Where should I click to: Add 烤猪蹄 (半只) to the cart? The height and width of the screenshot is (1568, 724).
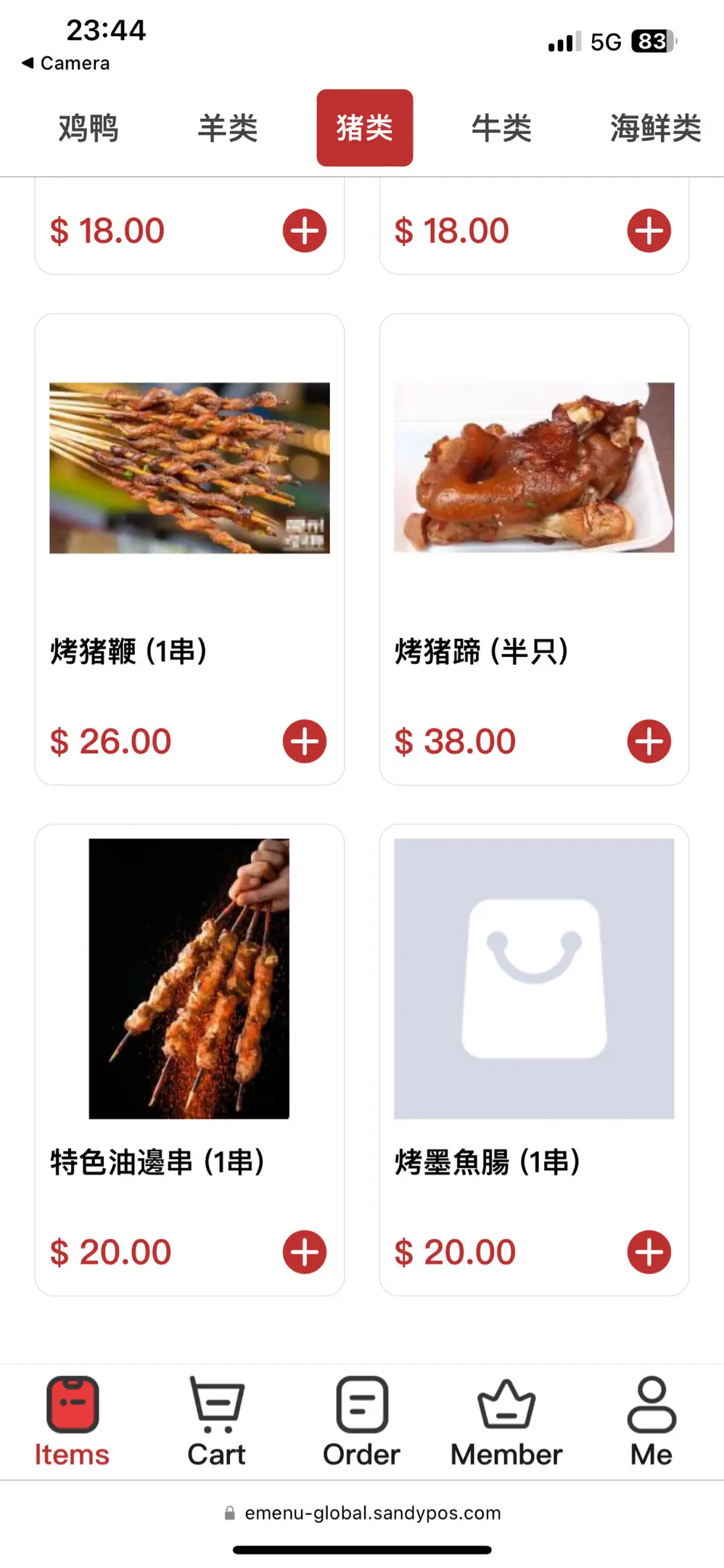(x=649, y=741)
